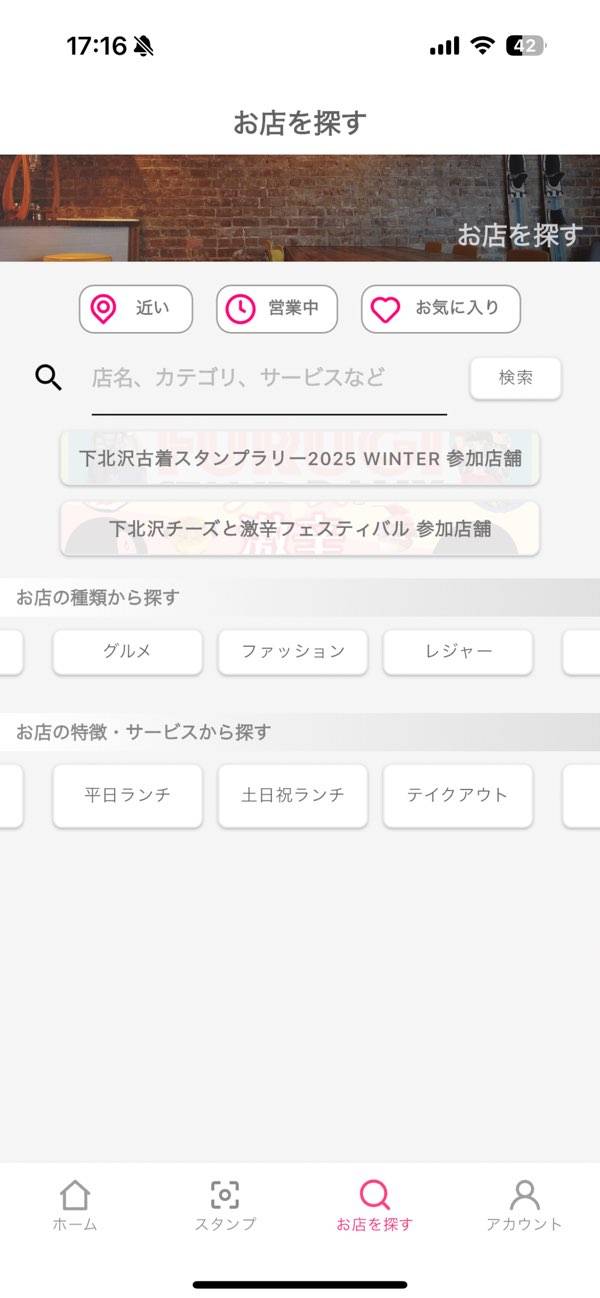Open 下北沢古着スタンプラリー2025 WINTER 参加店舗

click(300, 458)
